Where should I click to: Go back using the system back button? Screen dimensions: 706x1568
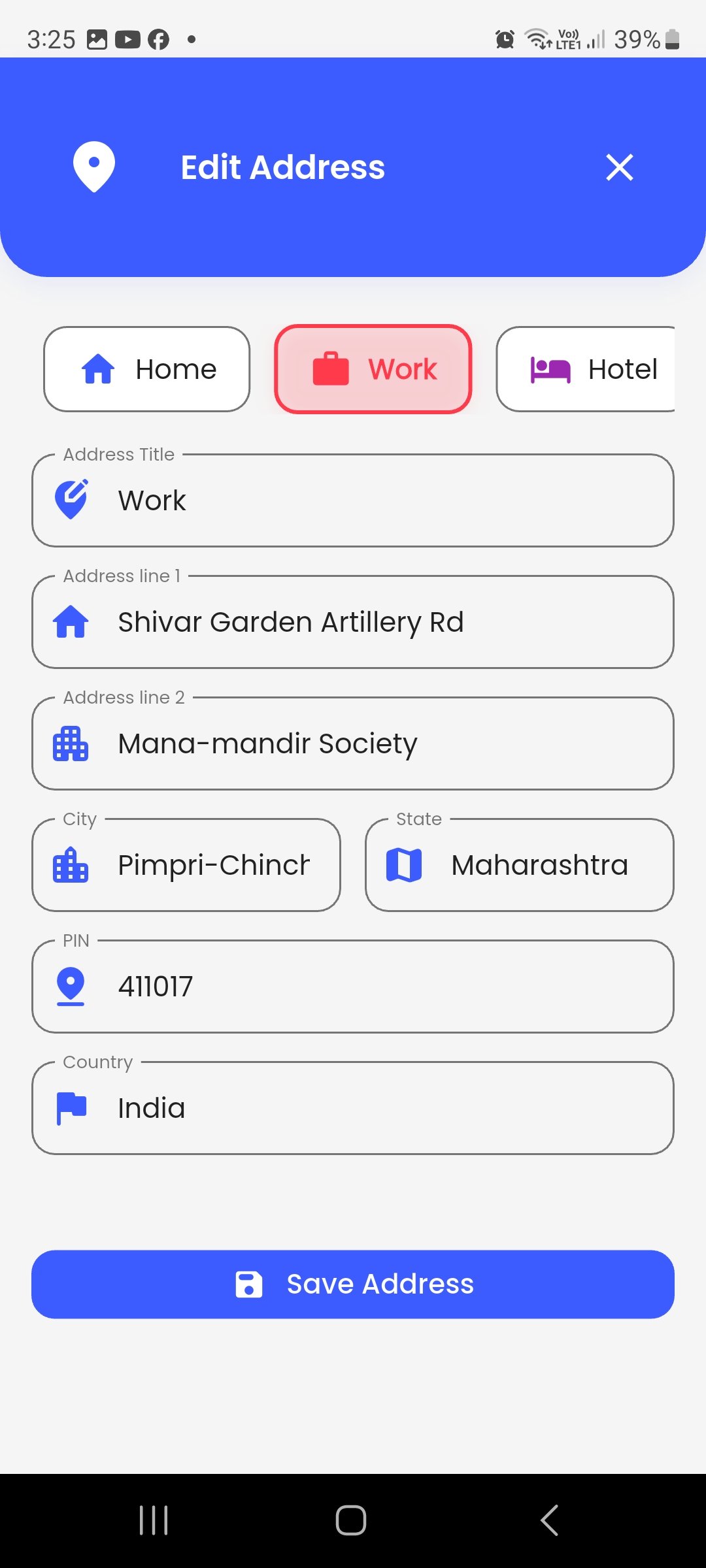coord(549,1520)
